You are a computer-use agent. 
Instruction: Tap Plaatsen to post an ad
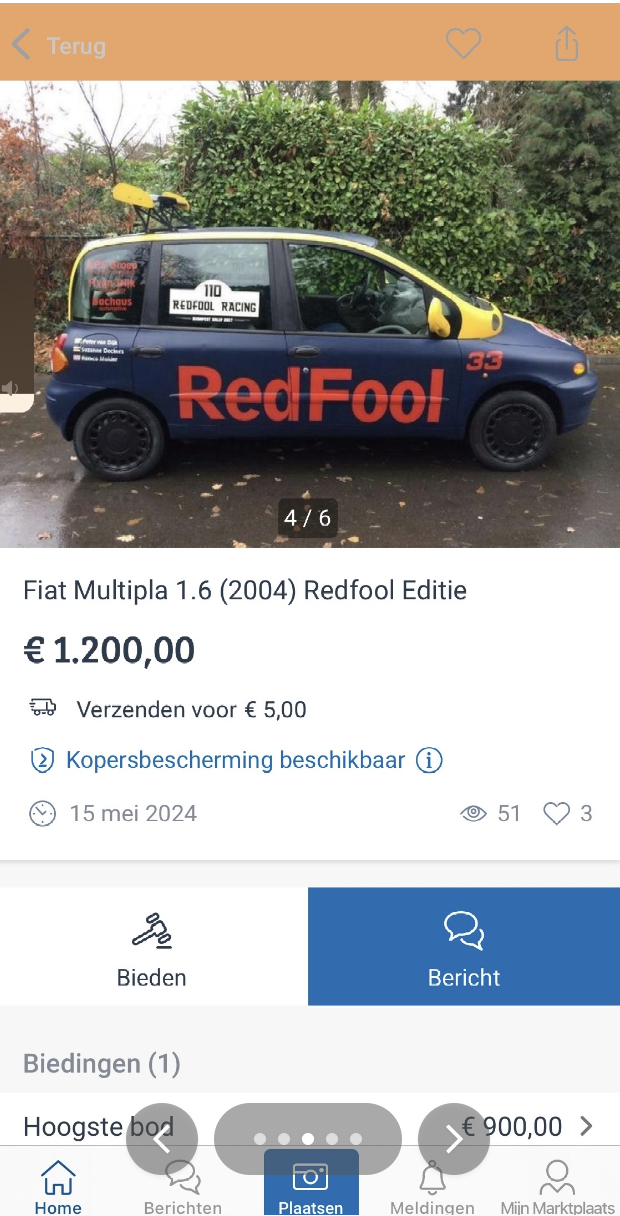point(311,1186)
